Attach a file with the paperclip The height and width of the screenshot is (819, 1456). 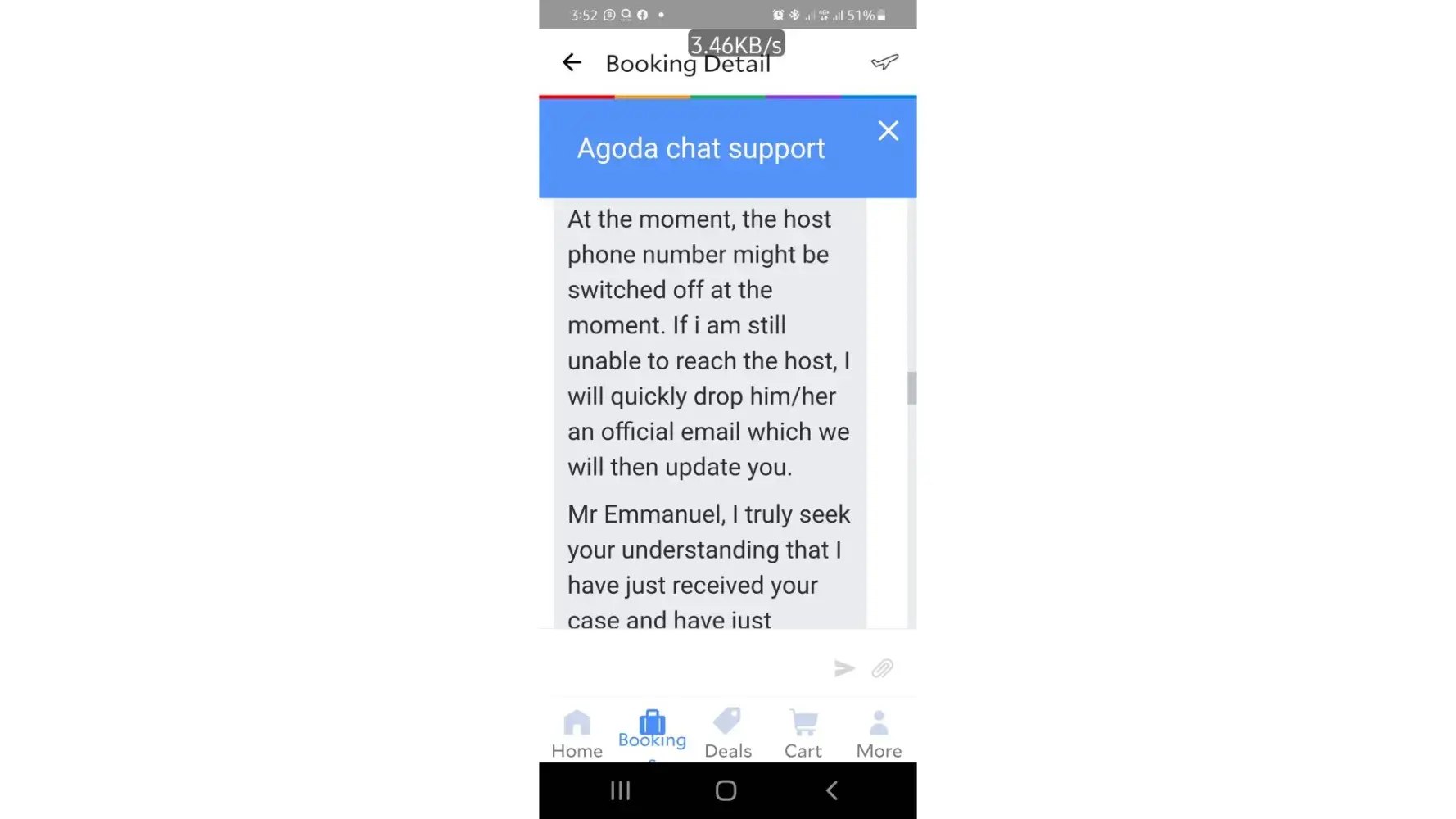(x=882, y=668)
